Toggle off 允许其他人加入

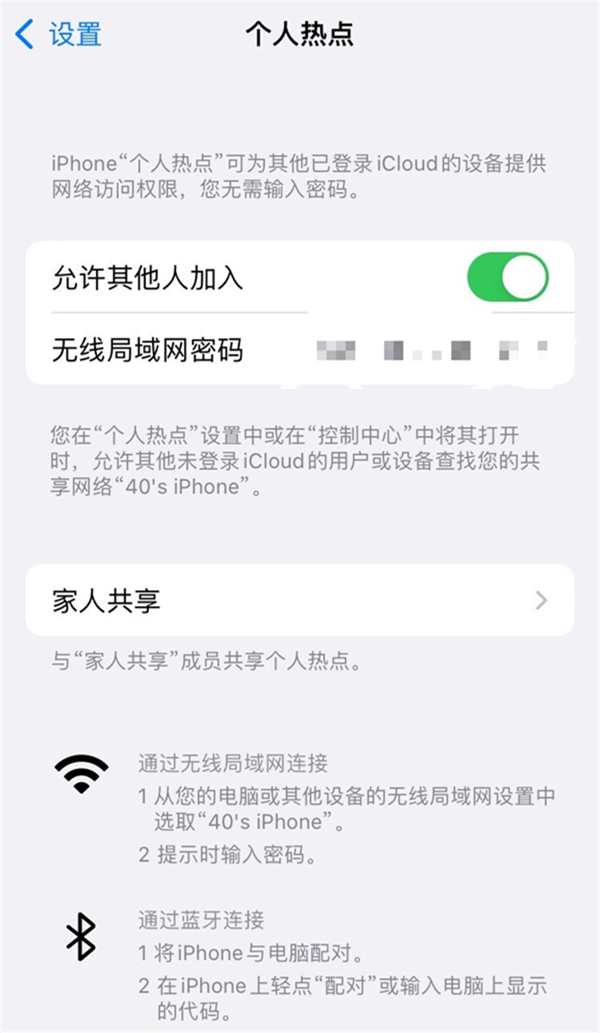pos(507,277)
